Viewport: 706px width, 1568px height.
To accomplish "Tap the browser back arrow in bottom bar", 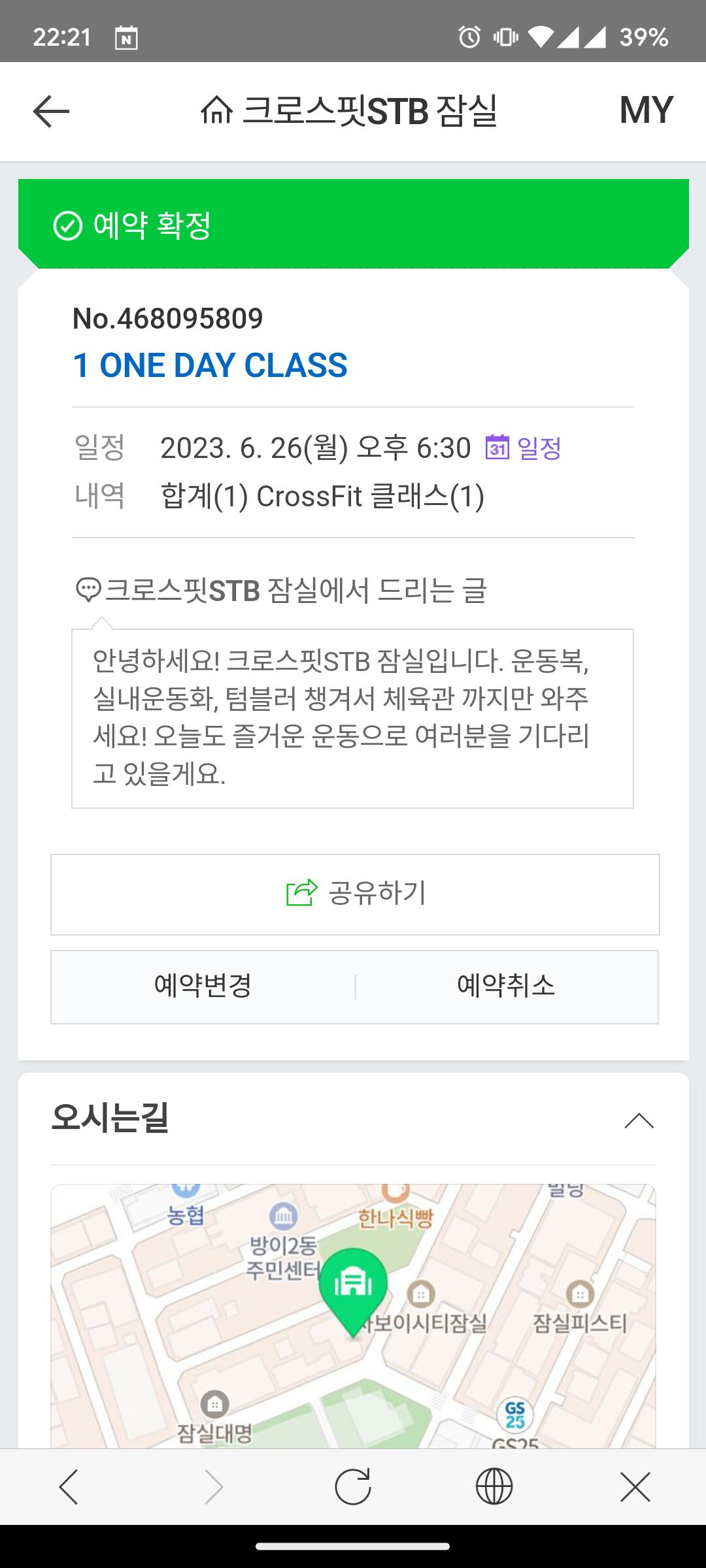I will pos(69,1487).
